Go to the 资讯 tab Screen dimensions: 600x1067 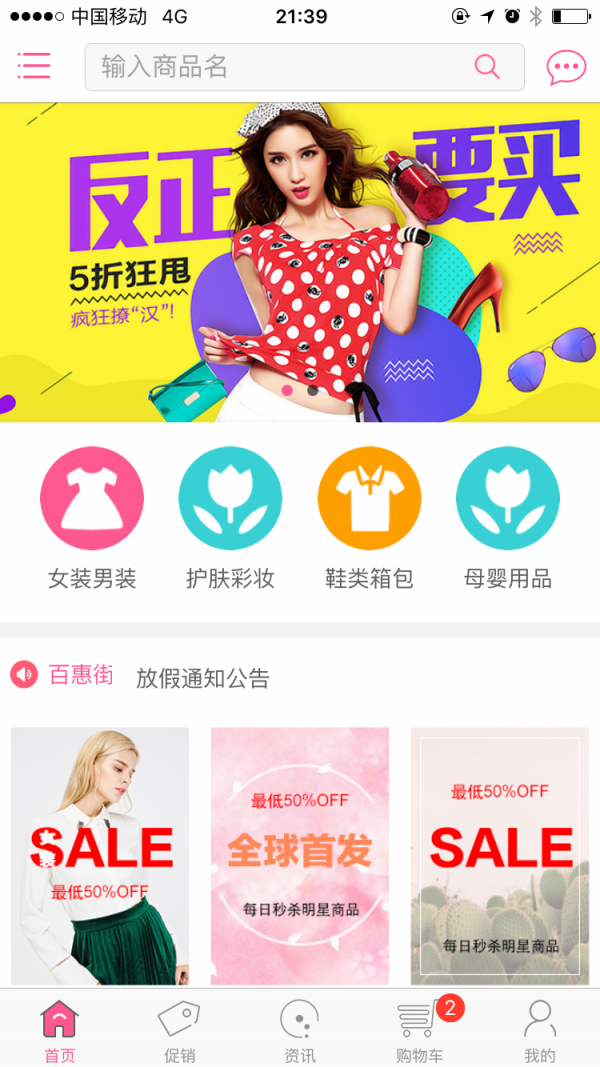(299, 1030)
